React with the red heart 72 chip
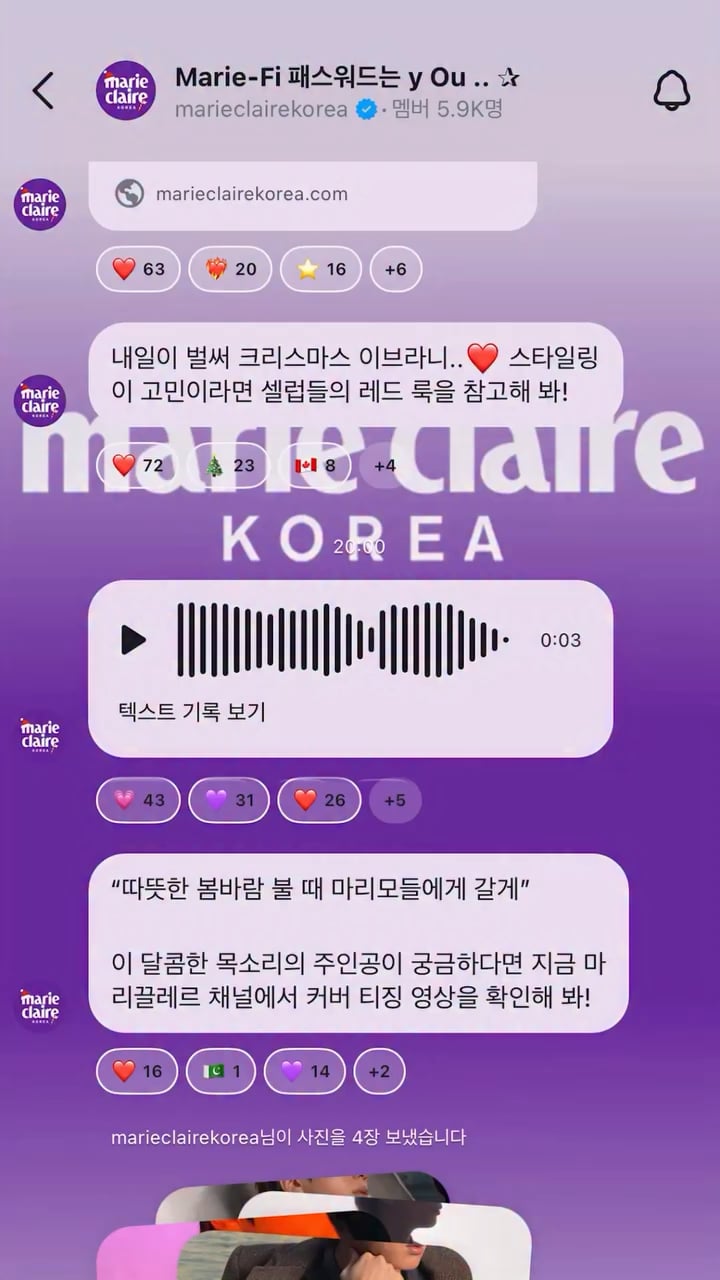The width and height of the screenshot is (720, 1280). coord(138,465)
